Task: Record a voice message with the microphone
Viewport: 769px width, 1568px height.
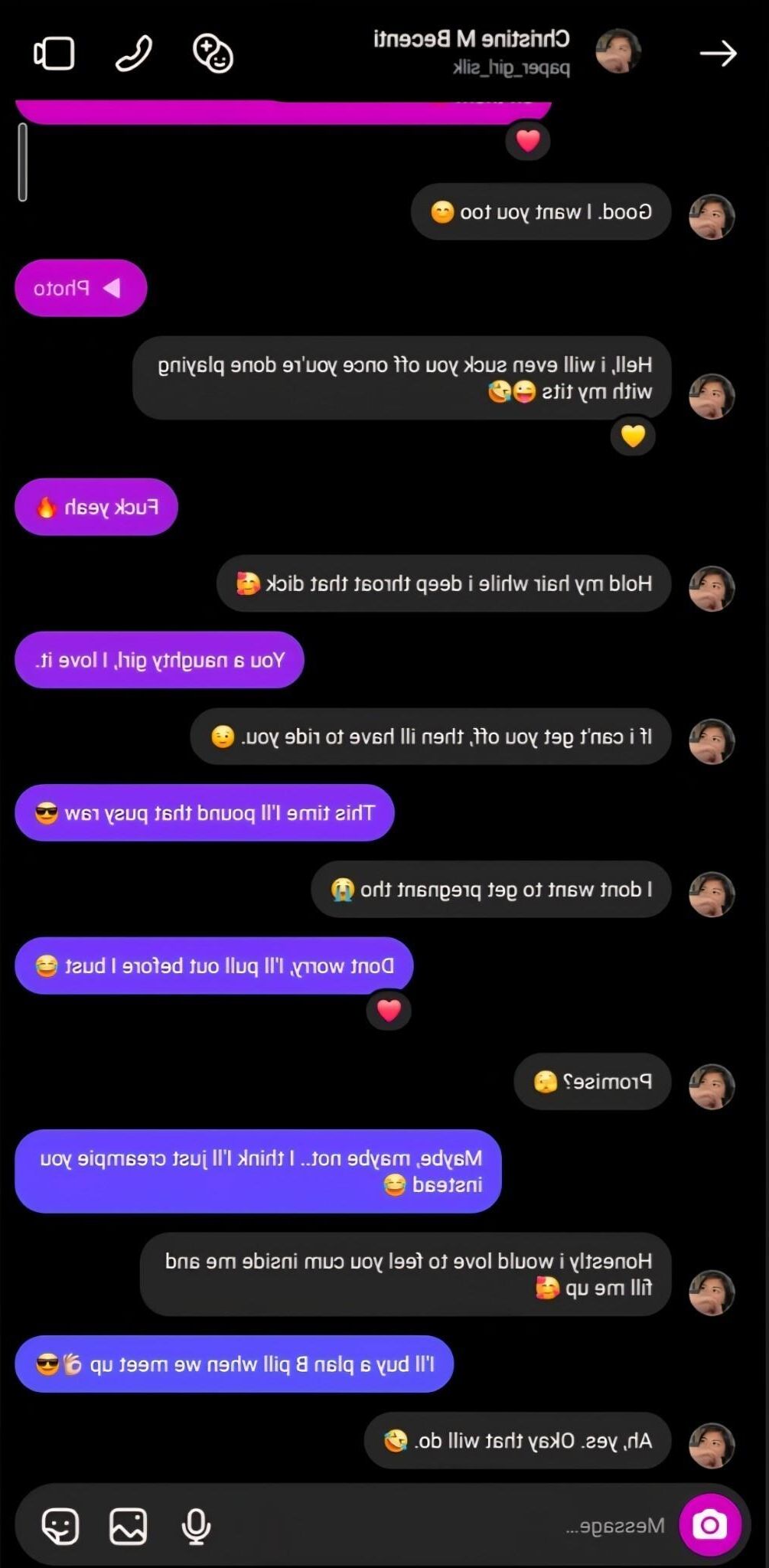Action: (196, 1525)
